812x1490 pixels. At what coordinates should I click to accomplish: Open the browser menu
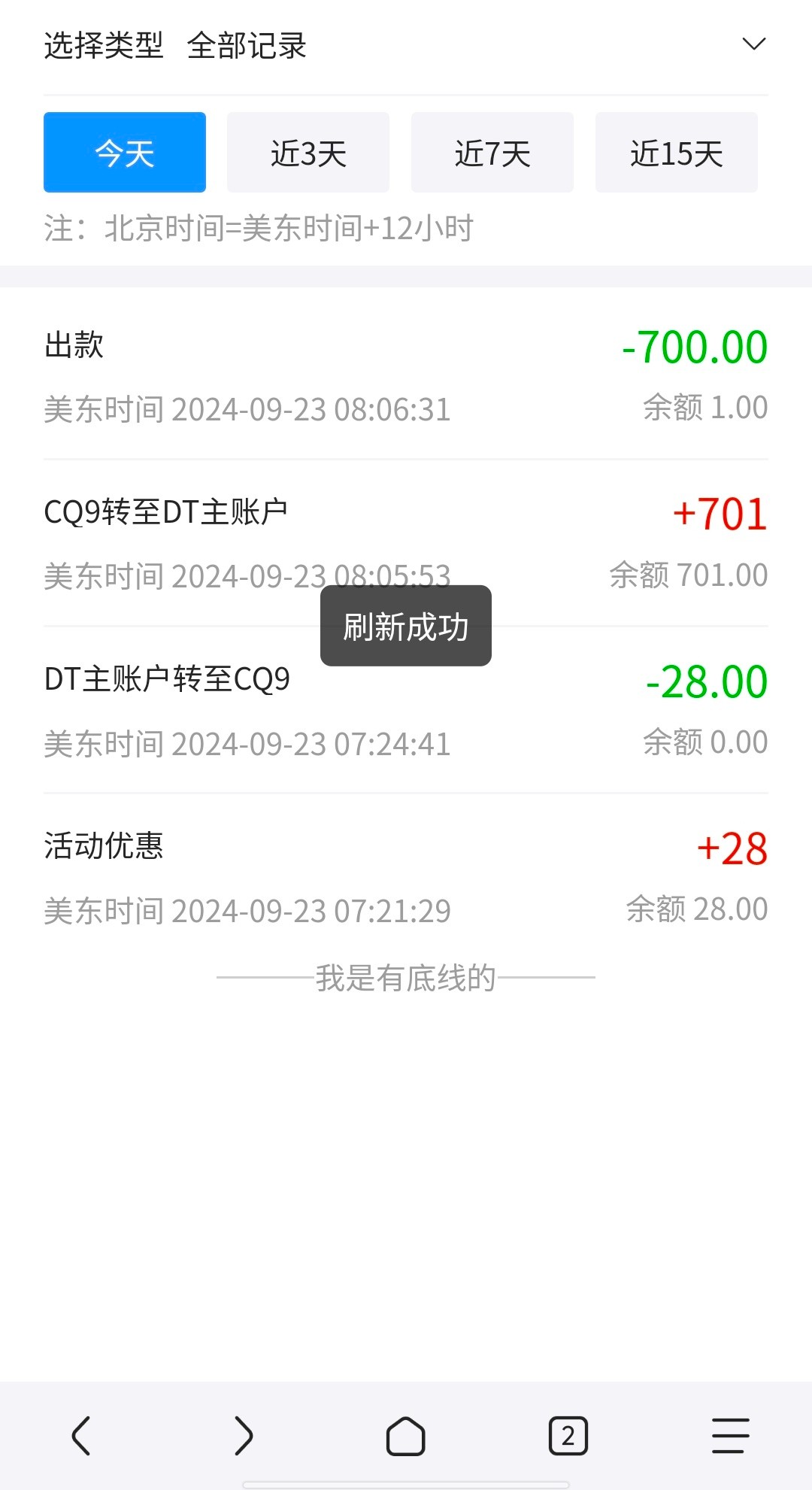(730, 1436)
